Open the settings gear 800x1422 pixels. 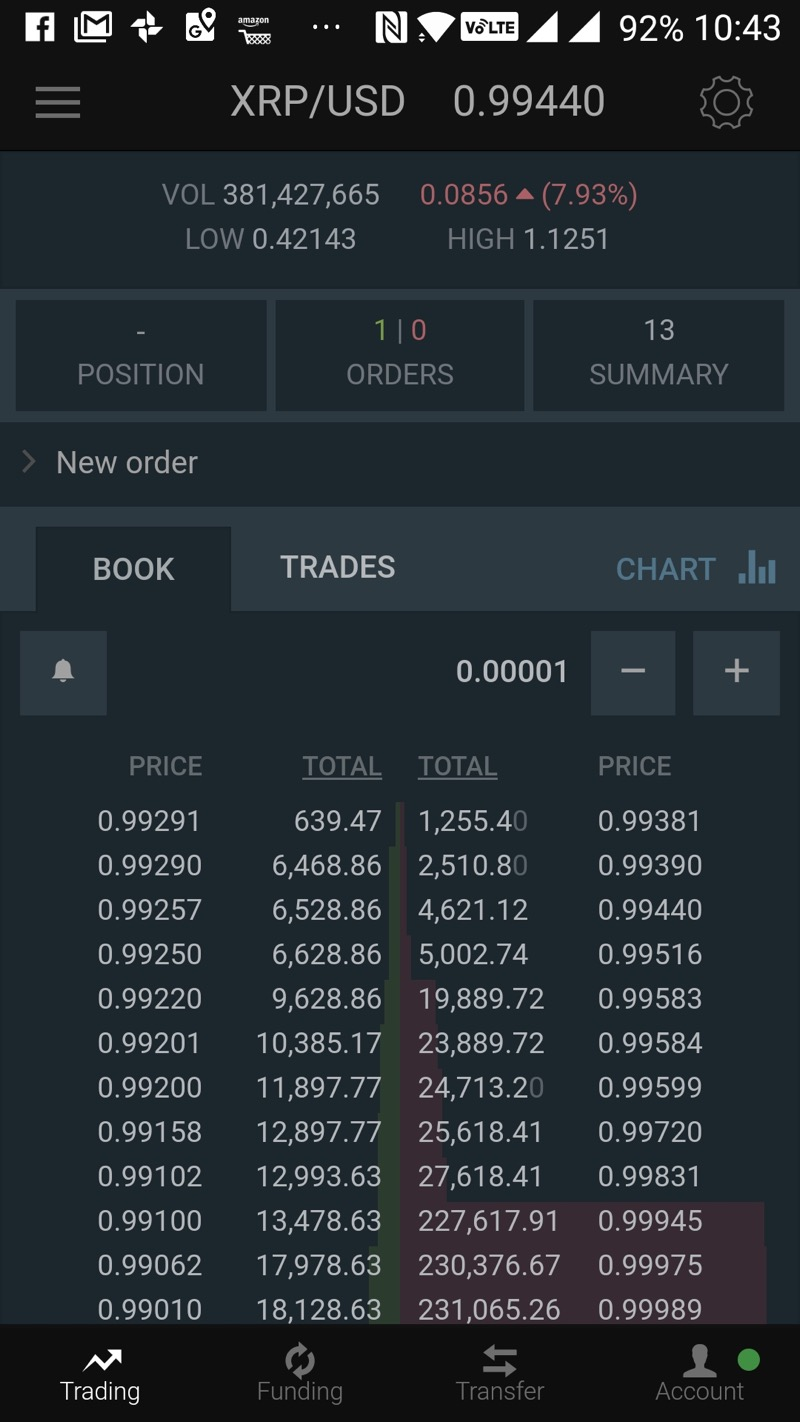pos(727,101)
